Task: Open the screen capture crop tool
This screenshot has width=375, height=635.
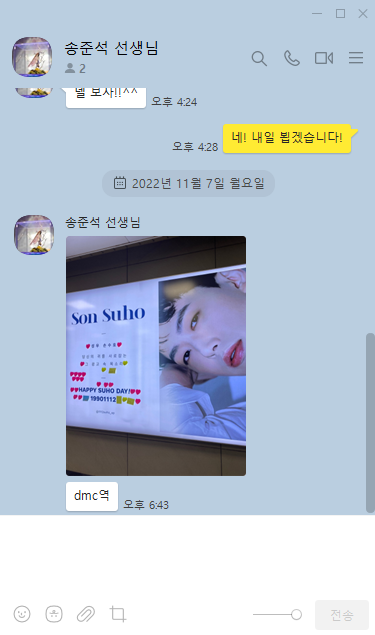Action: click(118, 614)
